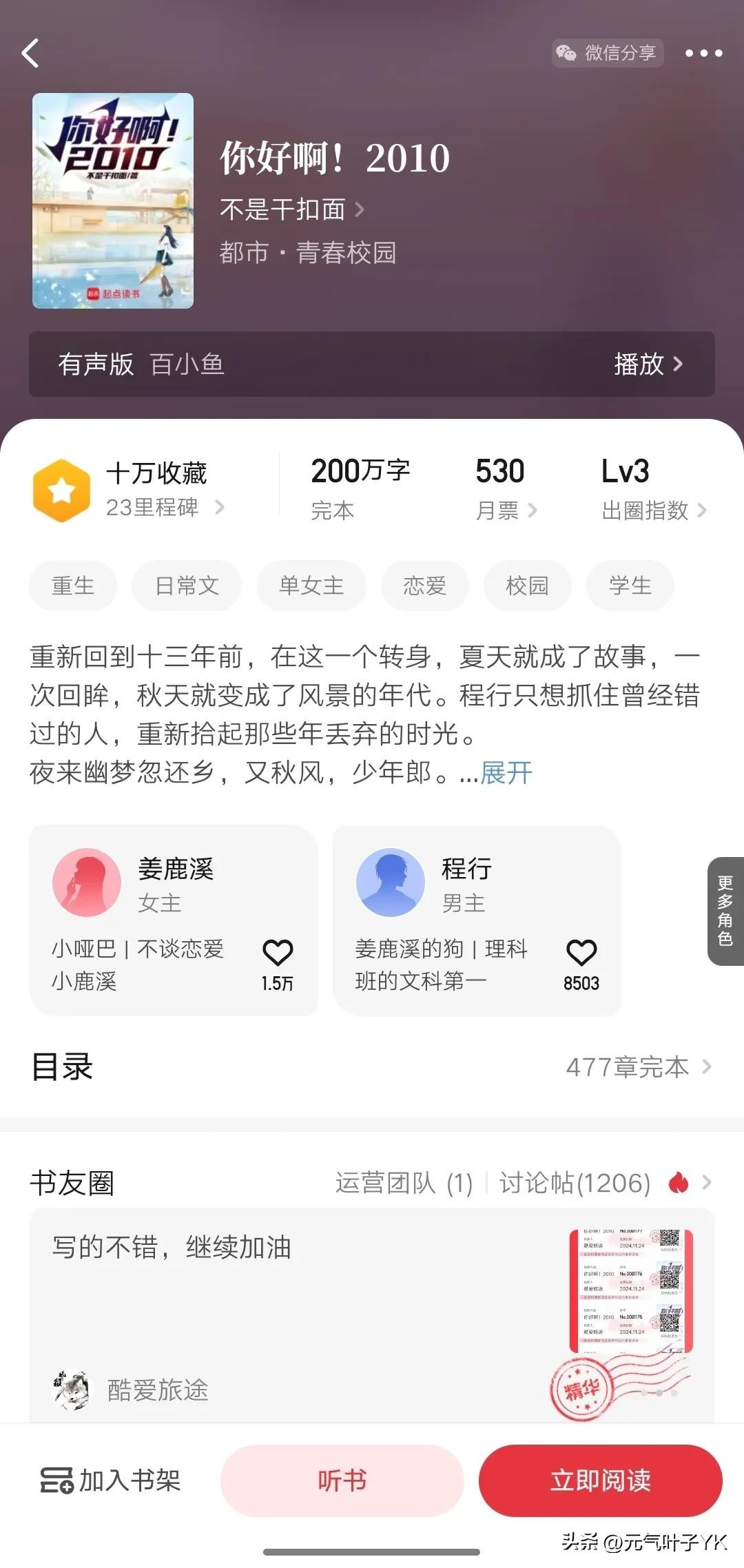The width and height of the screenshot is (744, 1568).
Task: Expand the synopsis with 展开
Action: (506, 772)
